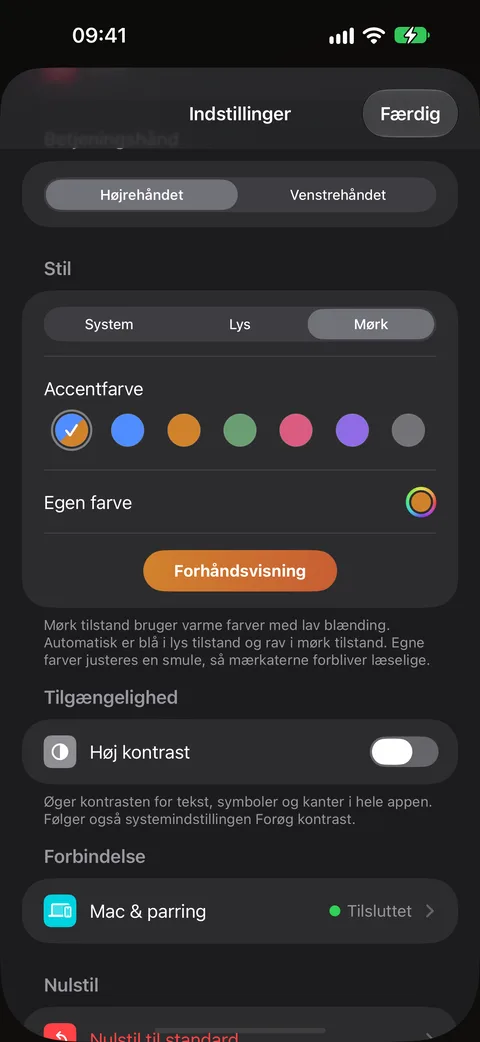The height and width of the screenshot is (1042, 480).
Task: Select the purple accent color
Action: pos(352,430)
